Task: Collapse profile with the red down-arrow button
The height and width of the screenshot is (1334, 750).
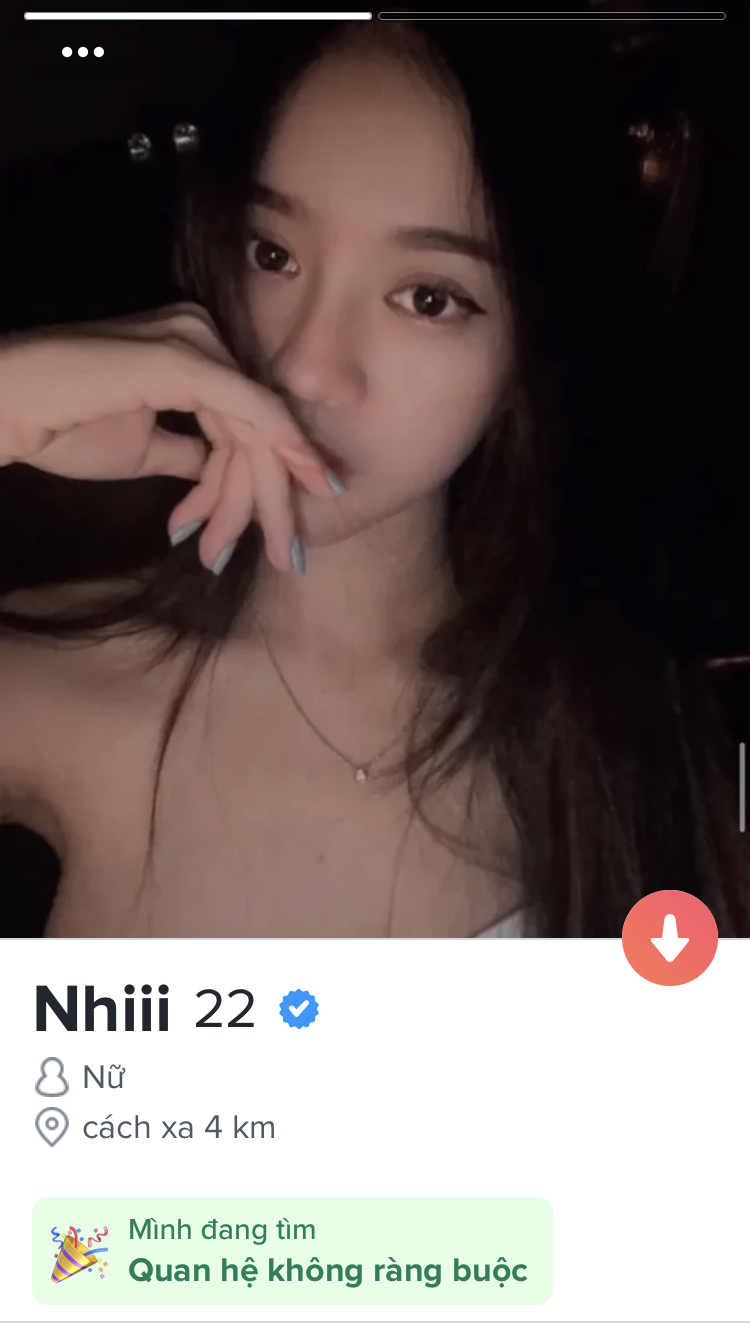Action: click(670, 938)
